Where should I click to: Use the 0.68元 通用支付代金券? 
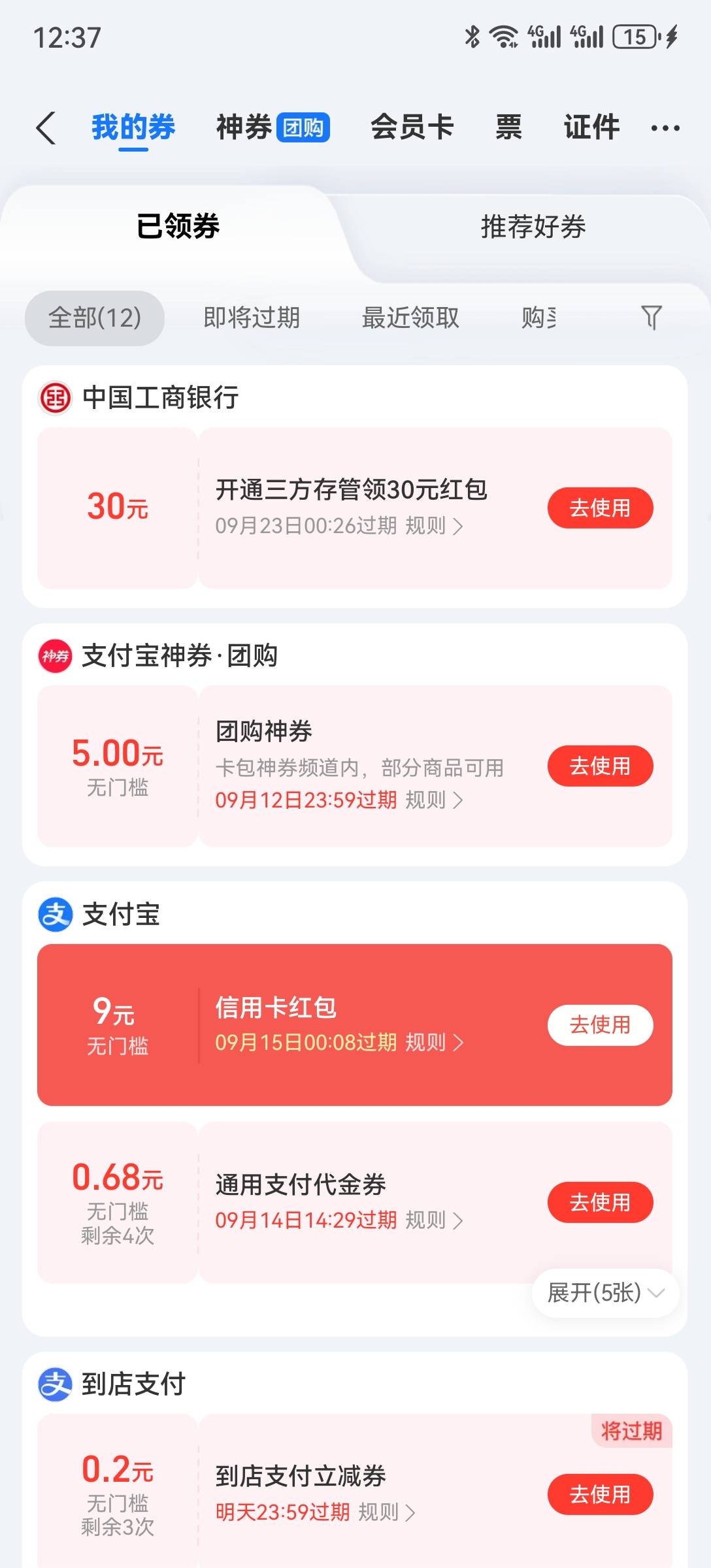[x=600, y=1202]
